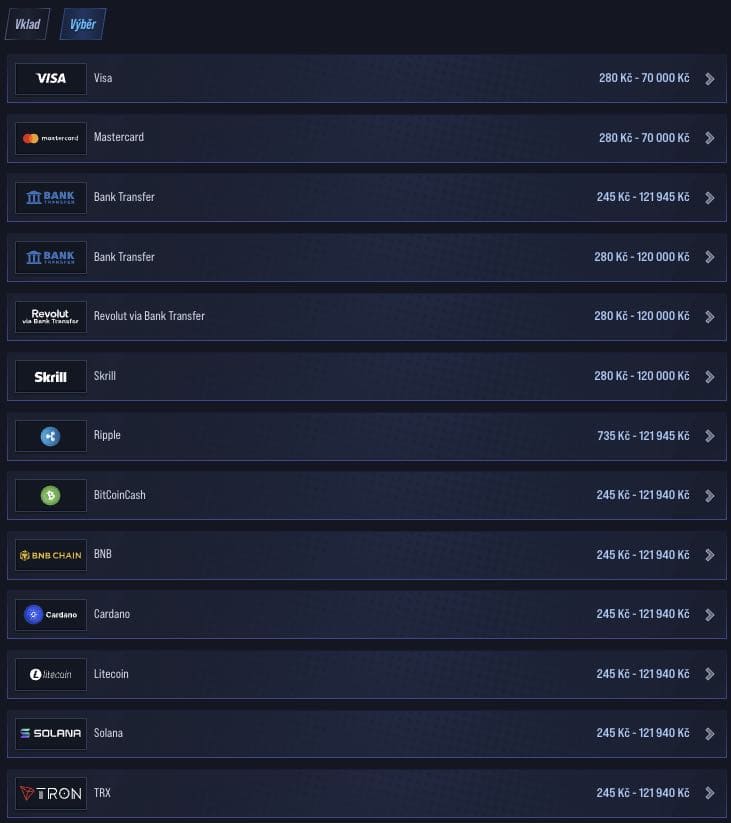The height and width of the screenshot is (823, 731).
Task: Open Revolut via Bank Transfer
Action: 365,316
